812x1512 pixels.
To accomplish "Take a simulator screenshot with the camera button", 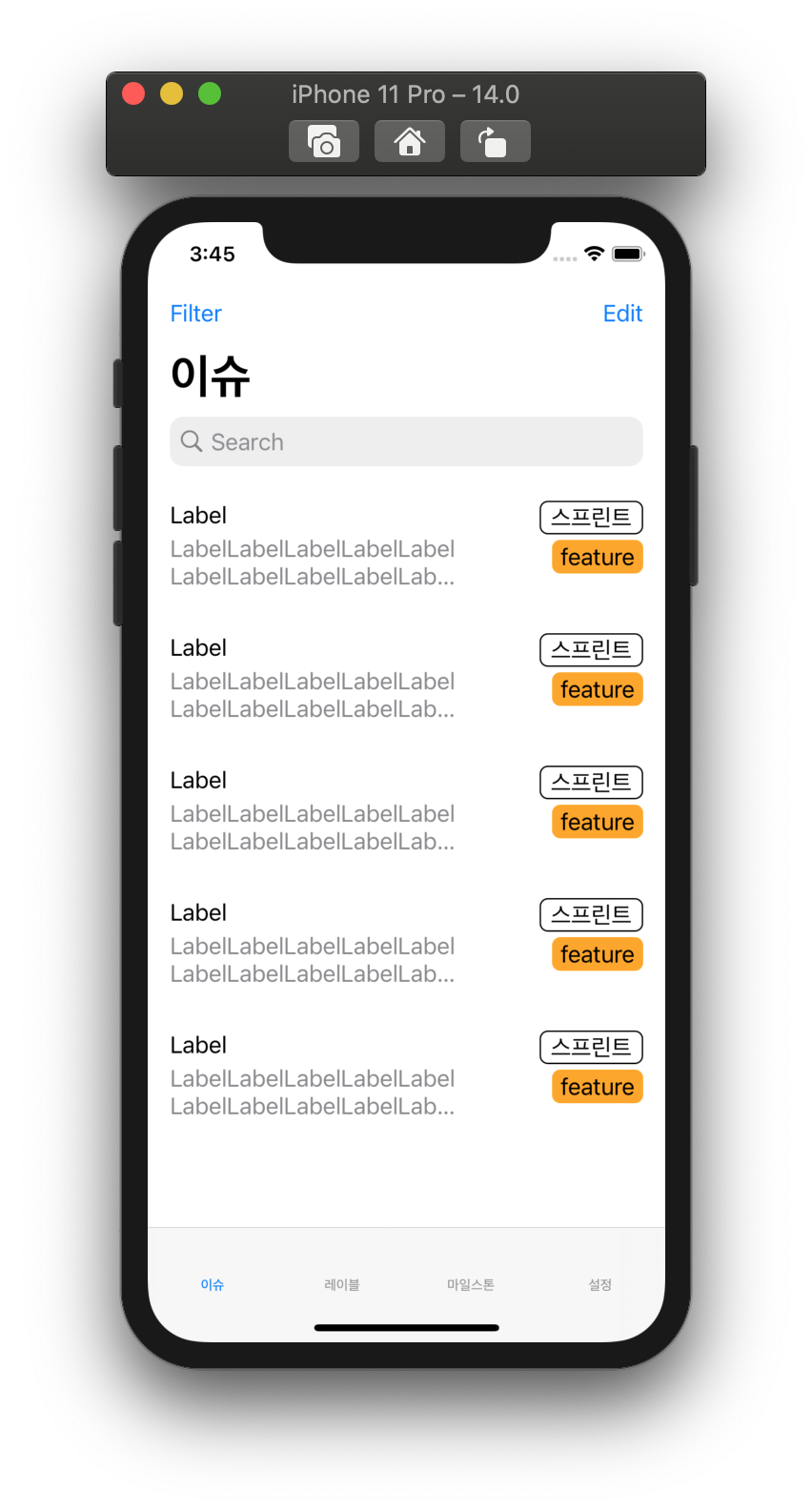I will pos(324,142).
